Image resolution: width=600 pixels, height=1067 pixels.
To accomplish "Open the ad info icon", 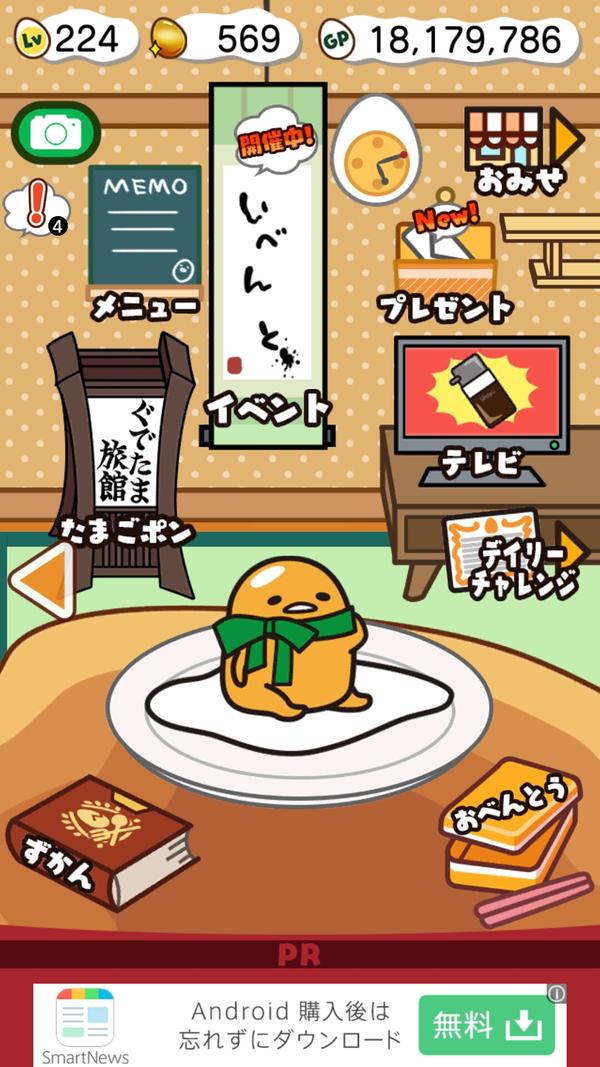I will (x=557, y=993).
